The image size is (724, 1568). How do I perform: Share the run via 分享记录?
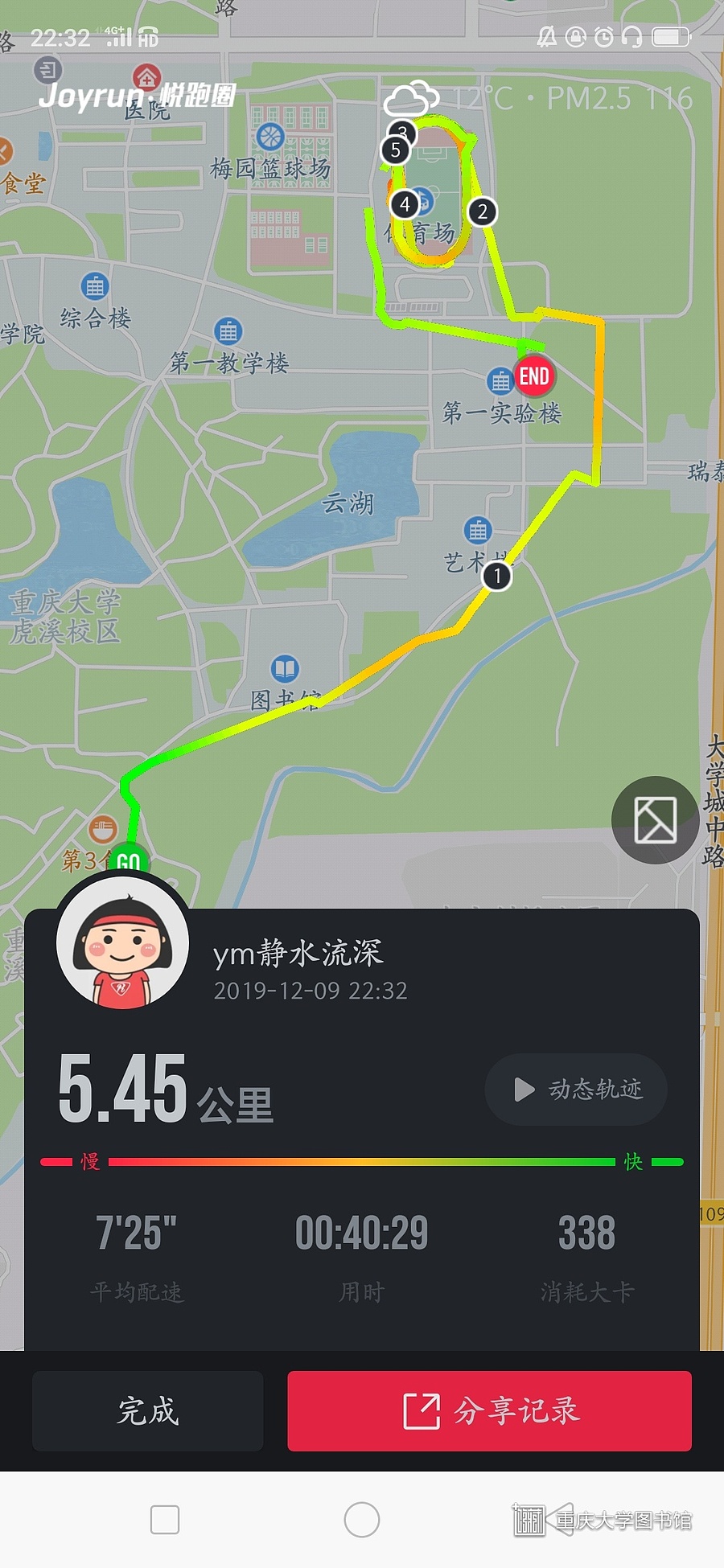click(x=489, y=1411)
